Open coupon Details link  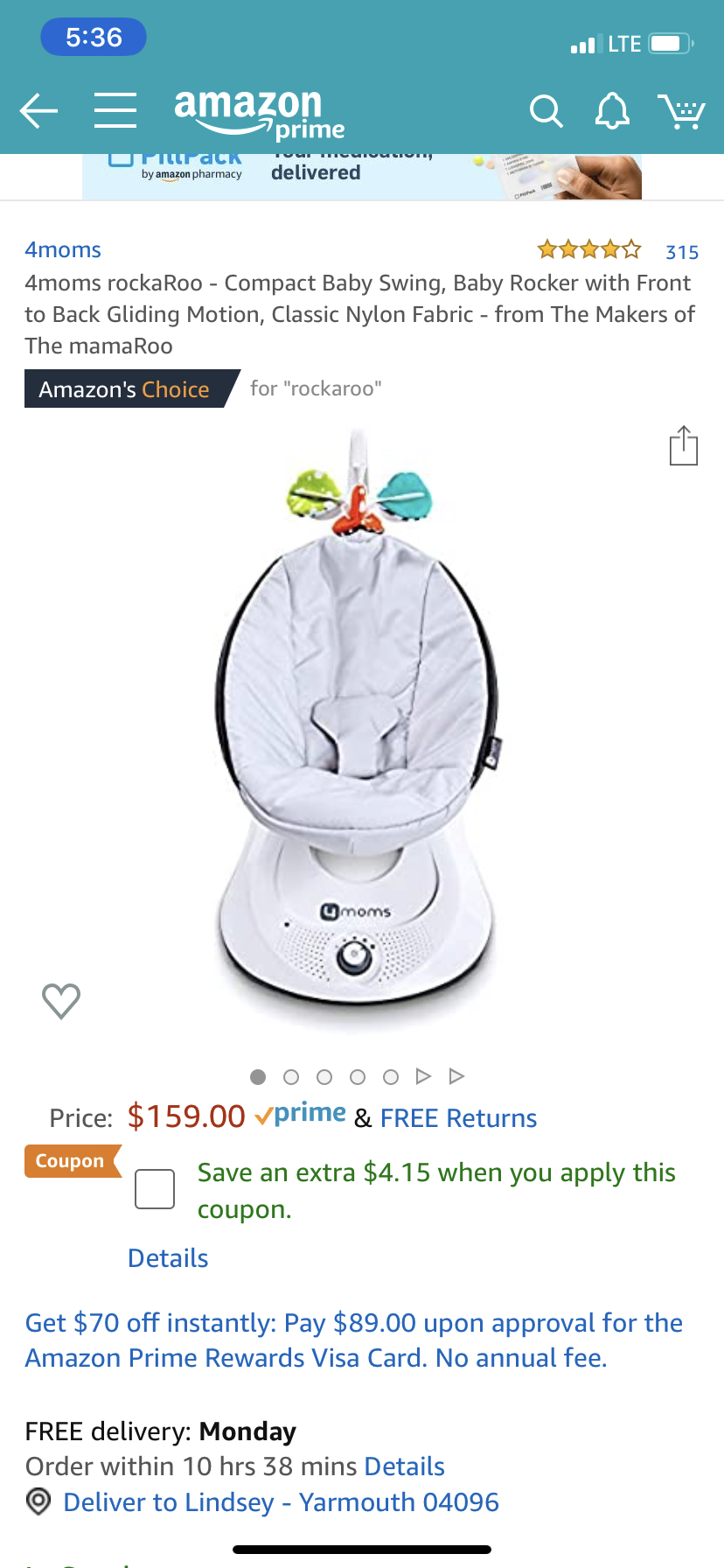point(168,1258)
